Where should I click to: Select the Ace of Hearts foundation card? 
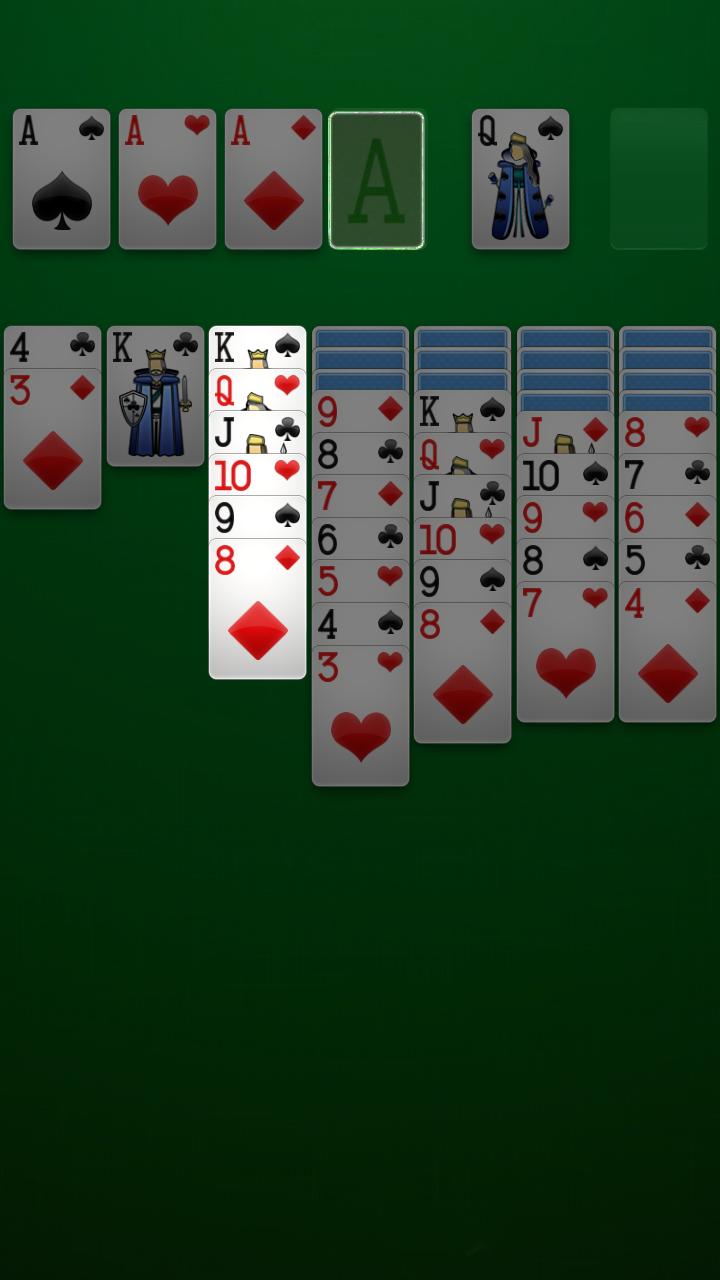coord(167,180)
